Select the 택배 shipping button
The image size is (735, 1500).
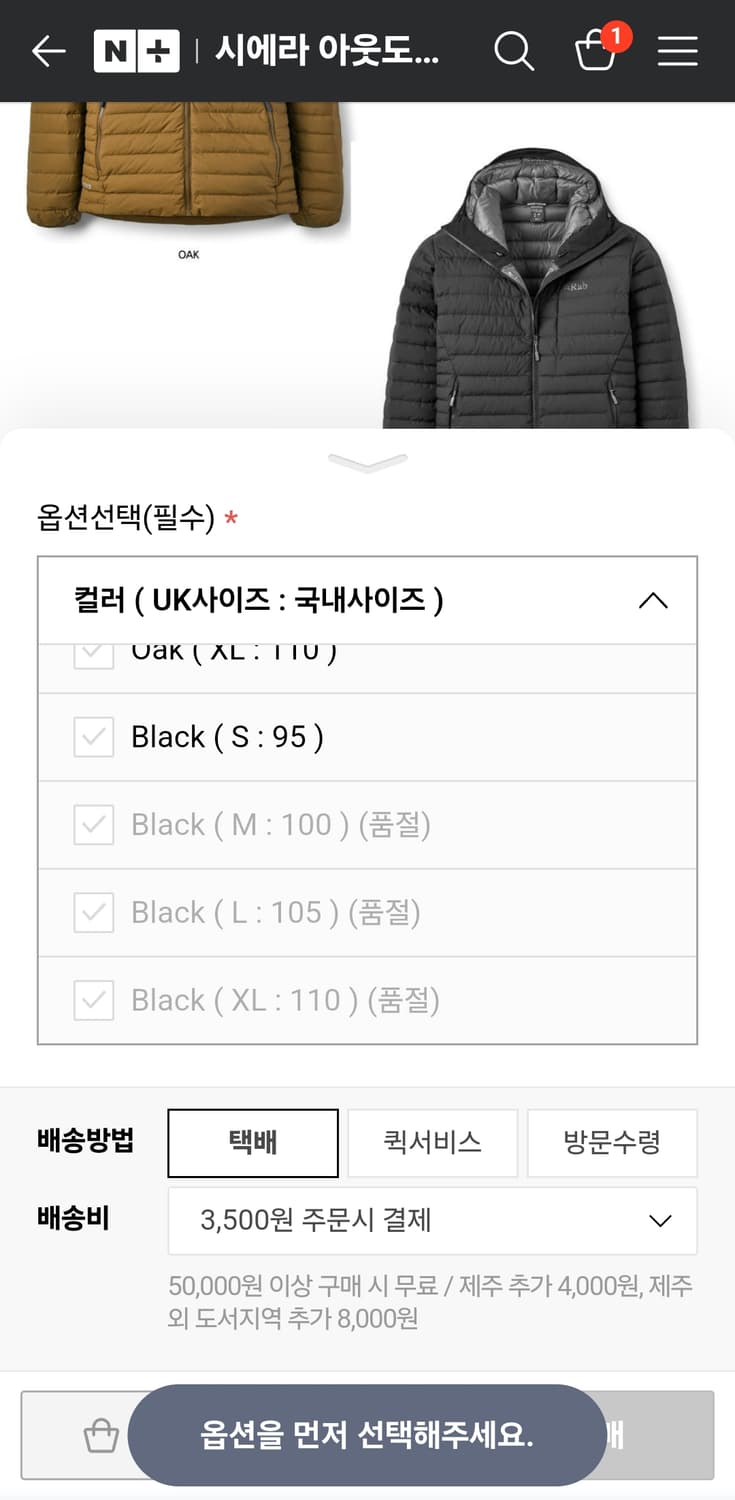[252, 1143]
